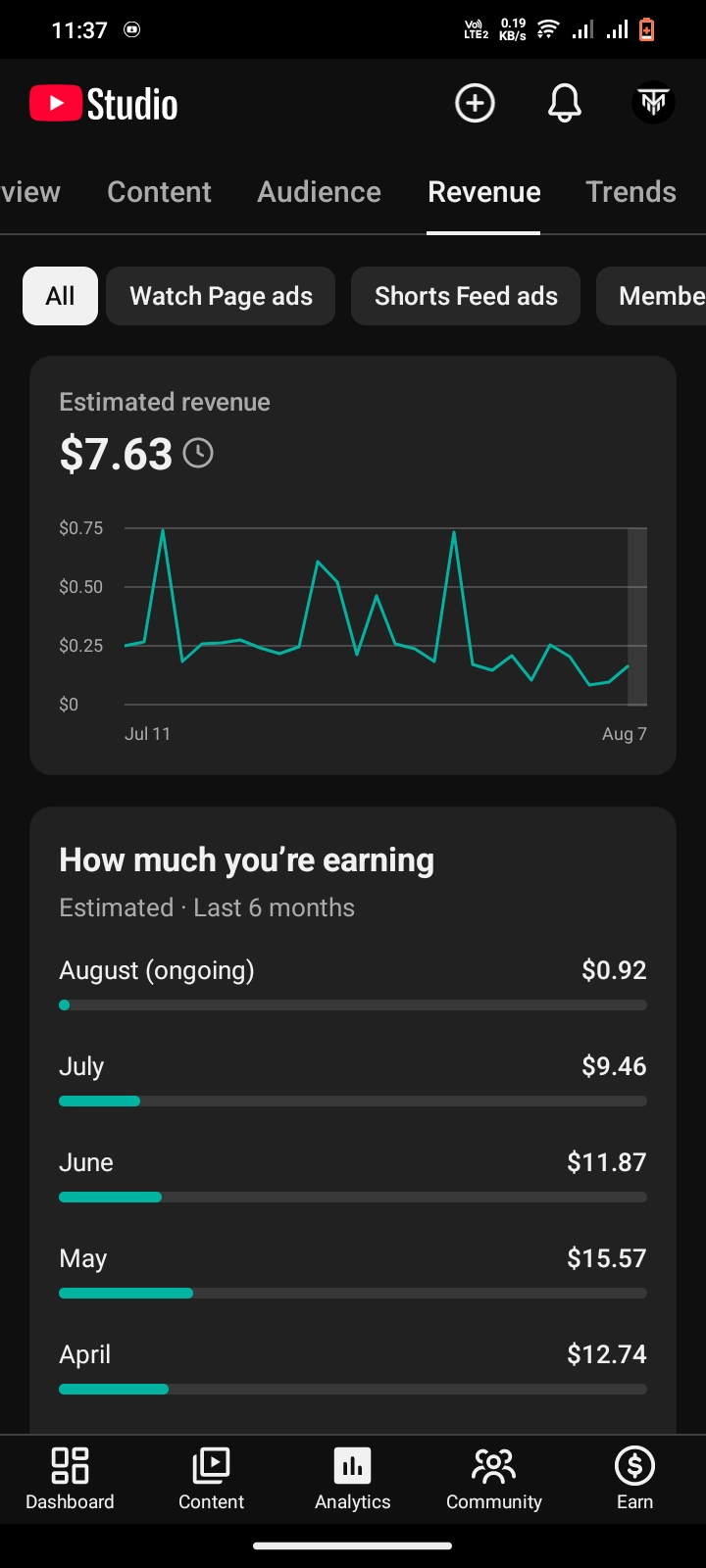Open the Community tab
706x1568 pixels.
click(x=494, y=1480)
